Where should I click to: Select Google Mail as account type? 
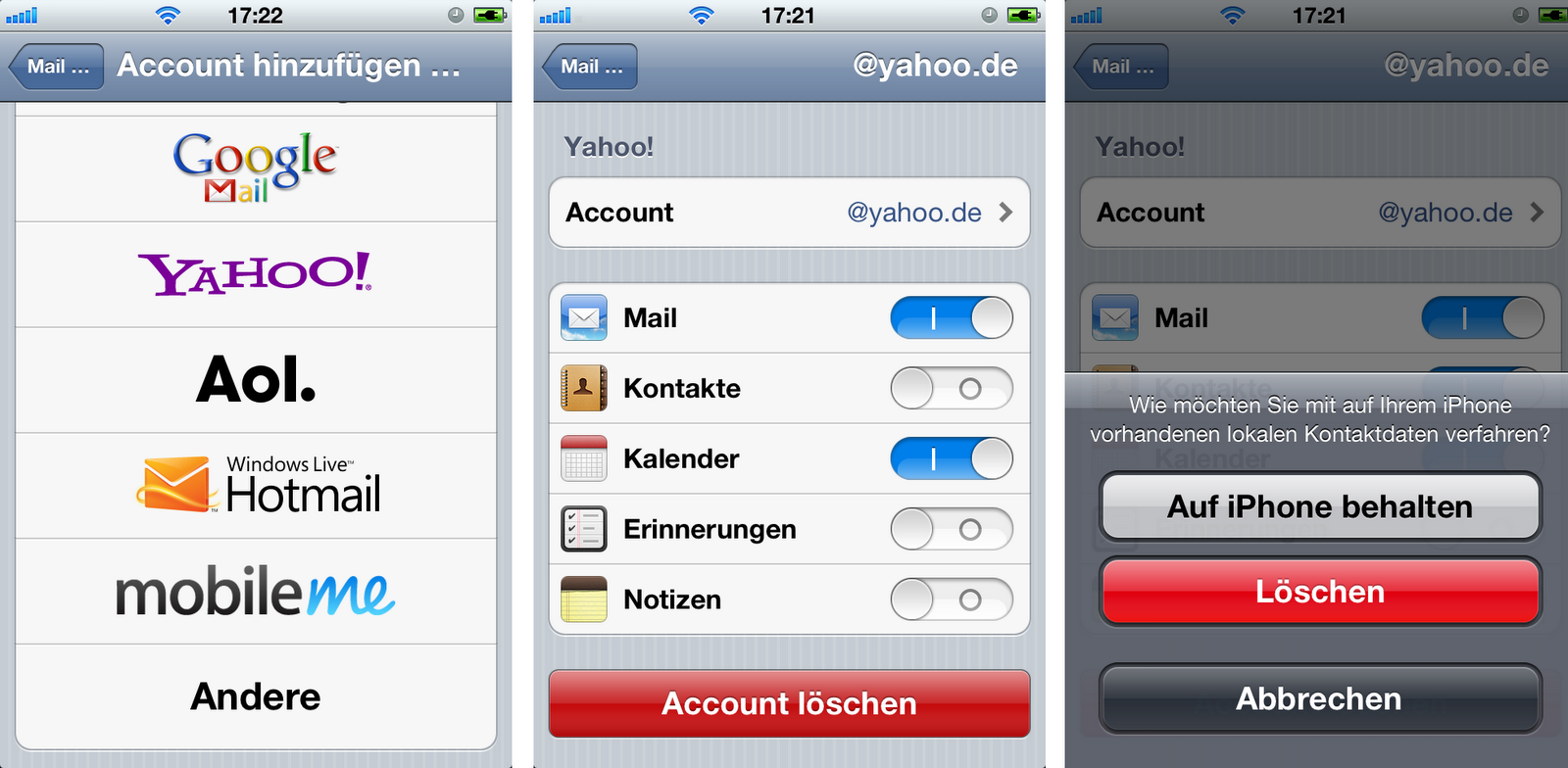click(x=256, y=168)
